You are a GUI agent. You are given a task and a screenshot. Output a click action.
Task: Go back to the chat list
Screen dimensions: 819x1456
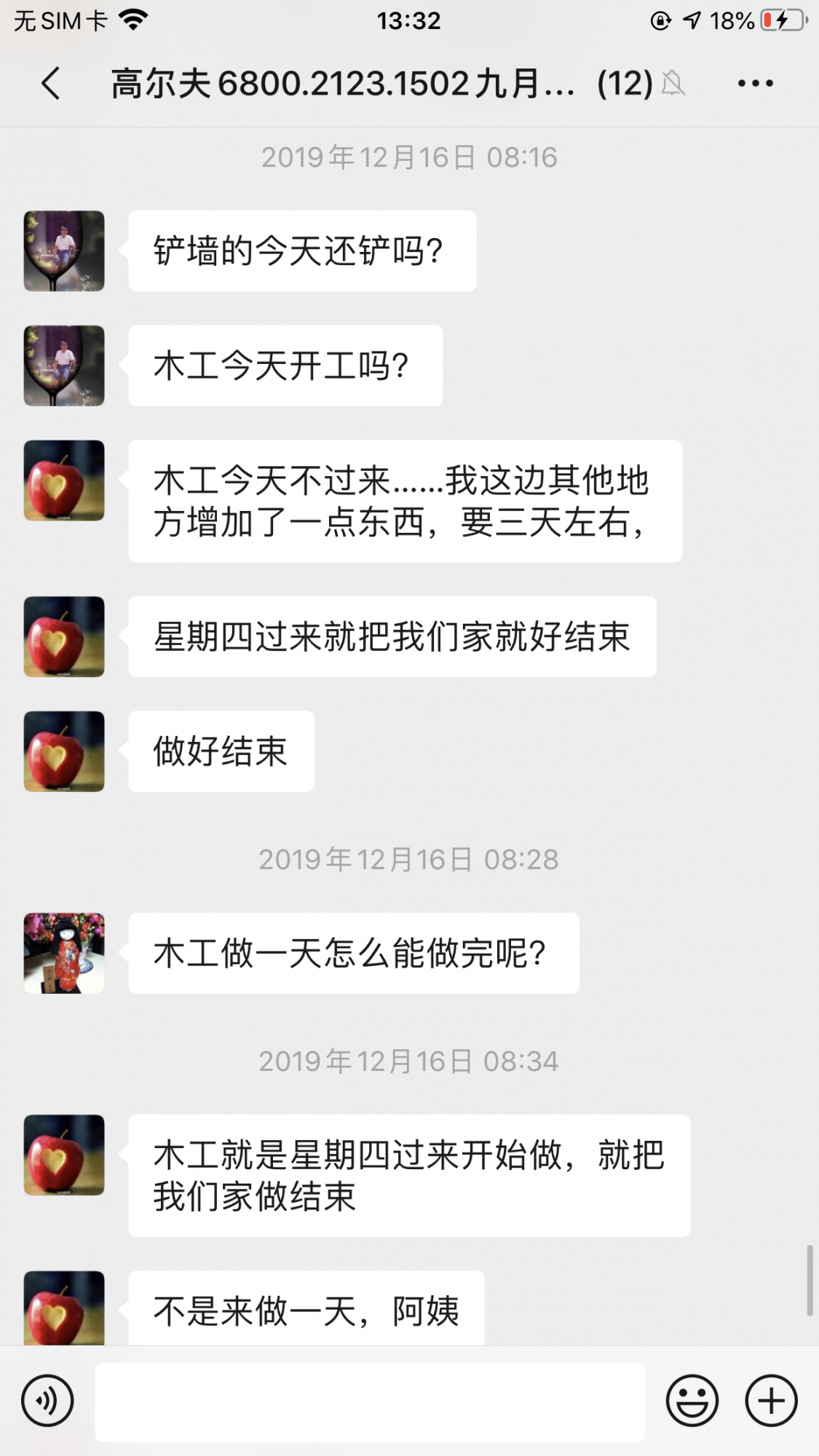[51, 83]
